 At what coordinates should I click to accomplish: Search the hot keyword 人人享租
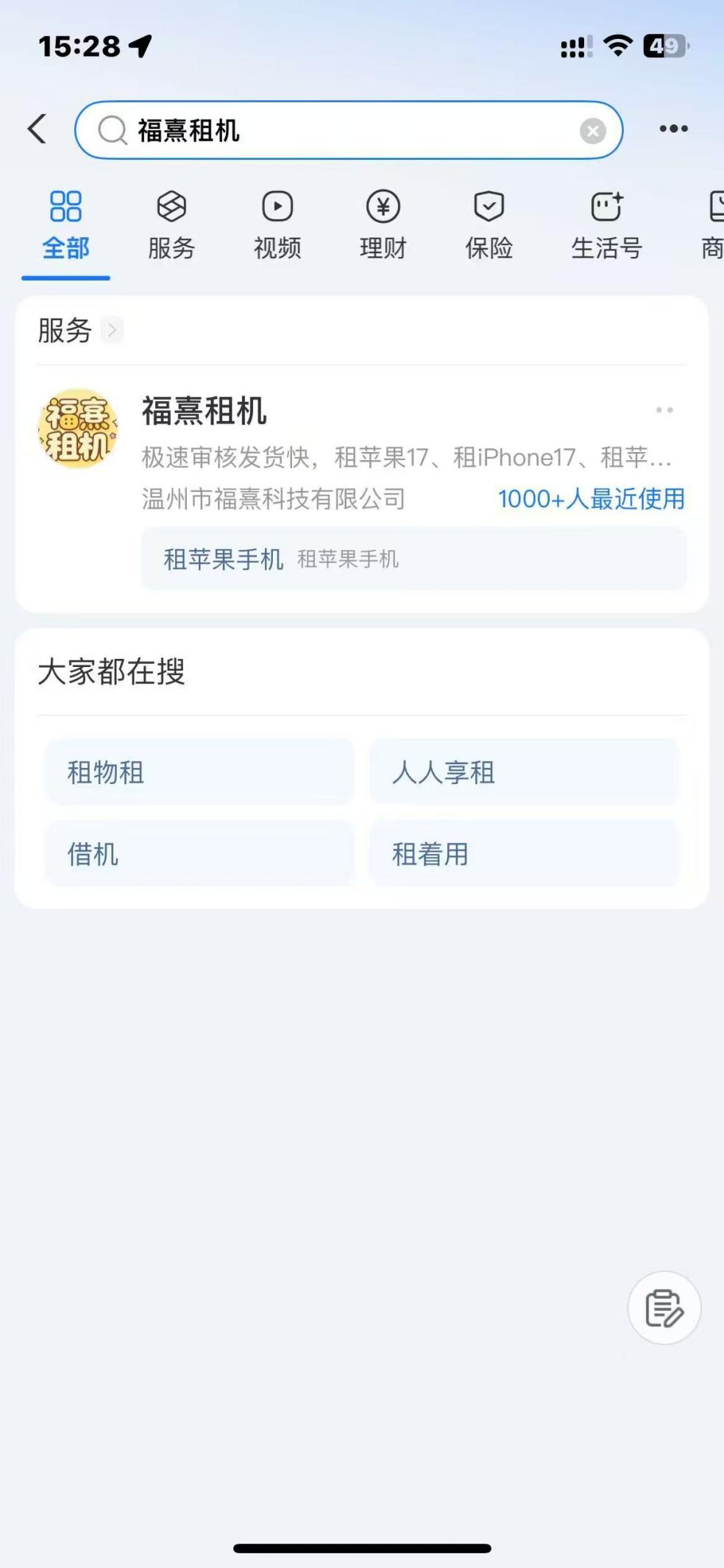[524, 772]
